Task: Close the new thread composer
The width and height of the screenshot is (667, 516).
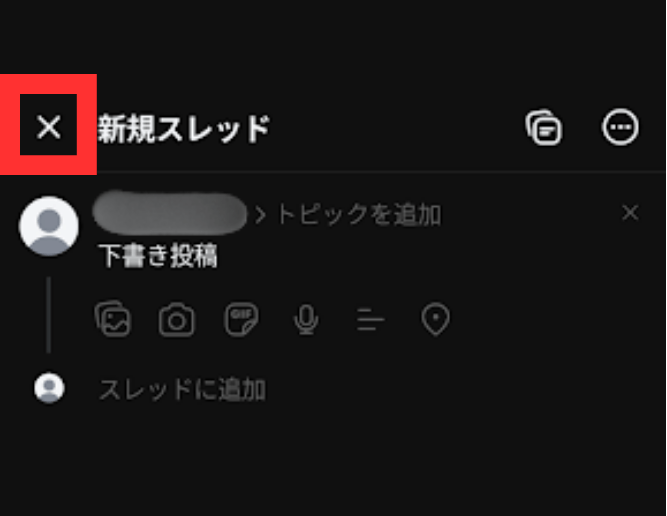Action: (x=48, y=127)
